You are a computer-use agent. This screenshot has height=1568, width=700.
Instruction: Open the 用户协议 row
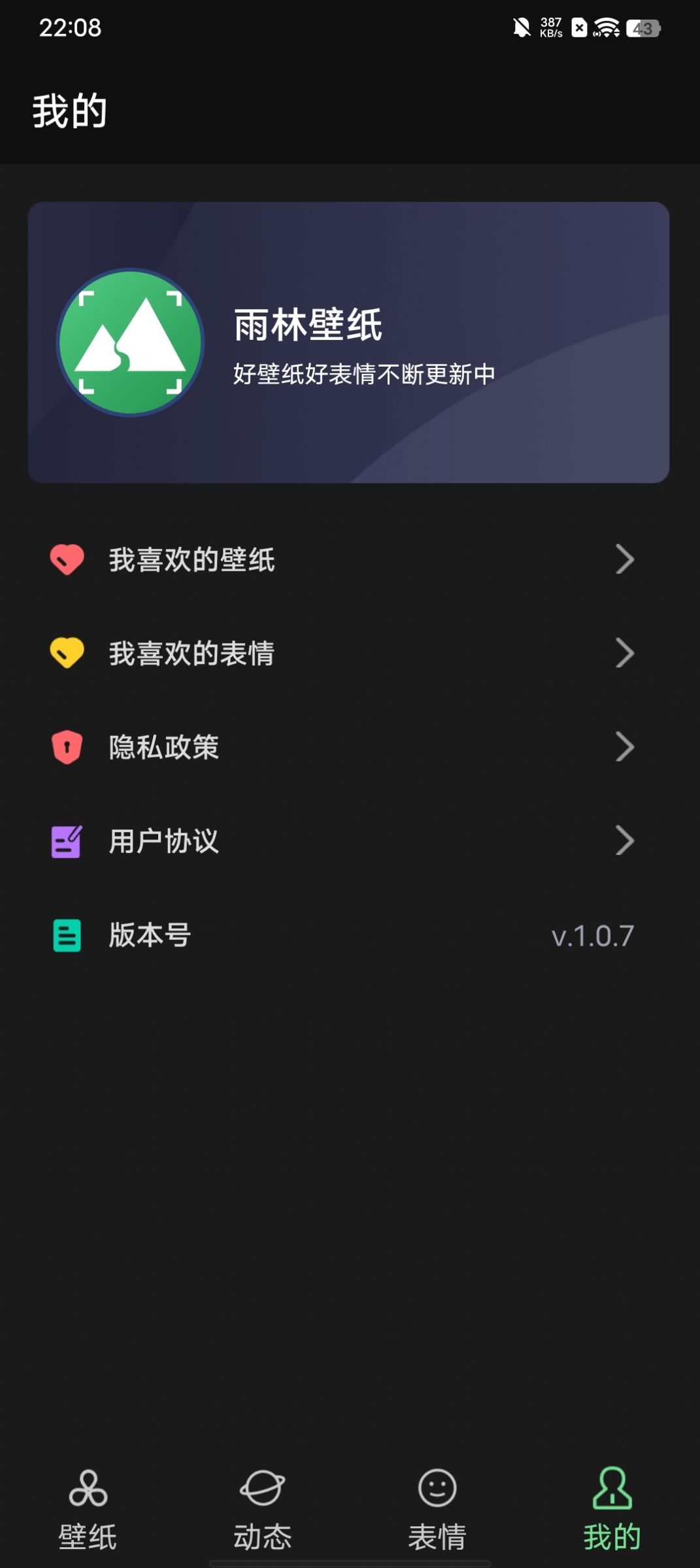pyautogui.click(x=342, y=841)
